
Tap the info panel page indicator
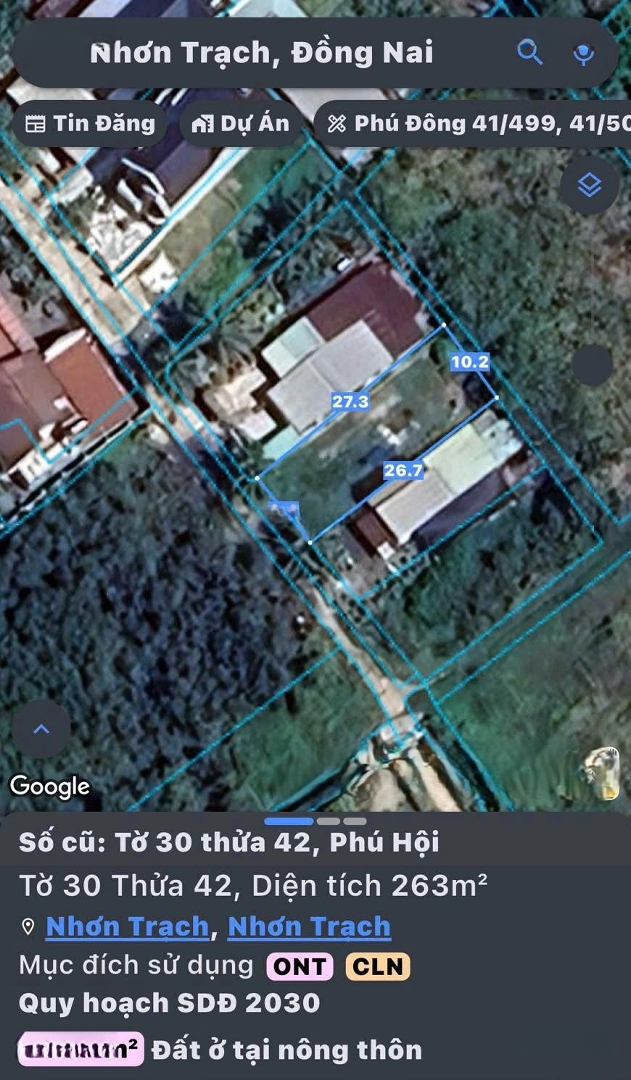[315, 821]
